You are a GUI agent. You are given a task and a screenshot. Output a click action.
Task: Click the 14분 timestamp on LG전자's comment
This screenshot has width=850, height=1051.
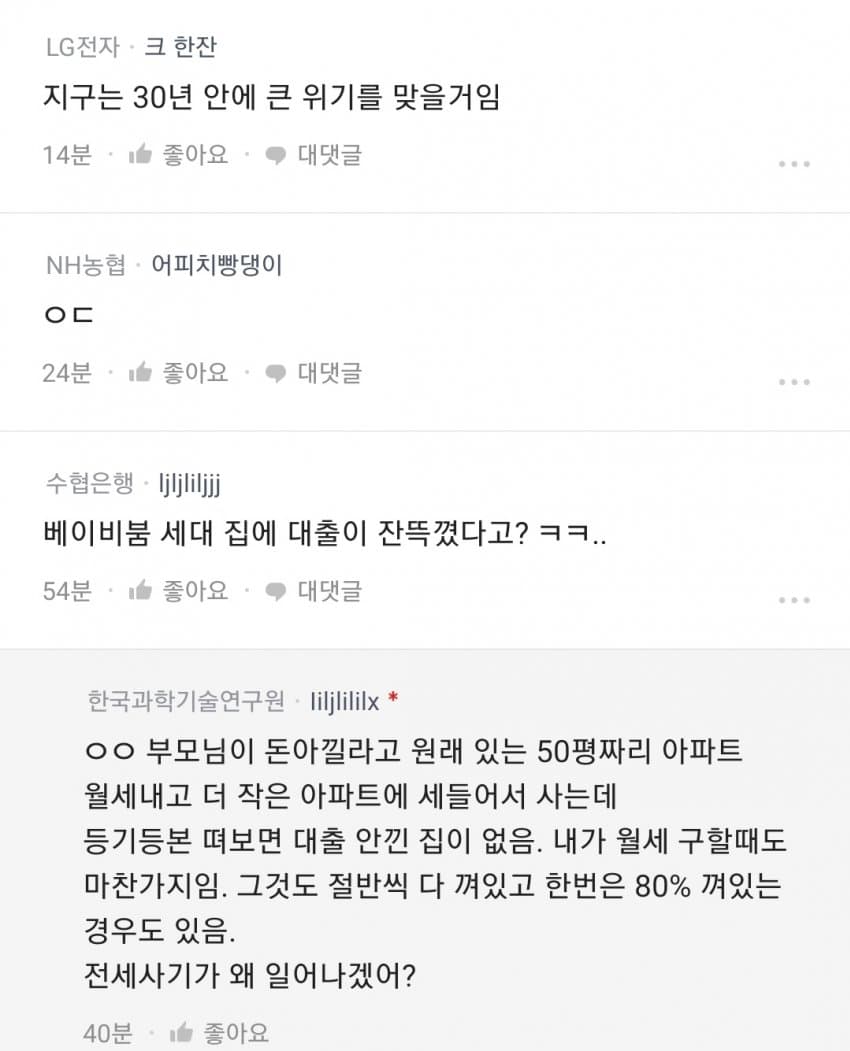66,155
